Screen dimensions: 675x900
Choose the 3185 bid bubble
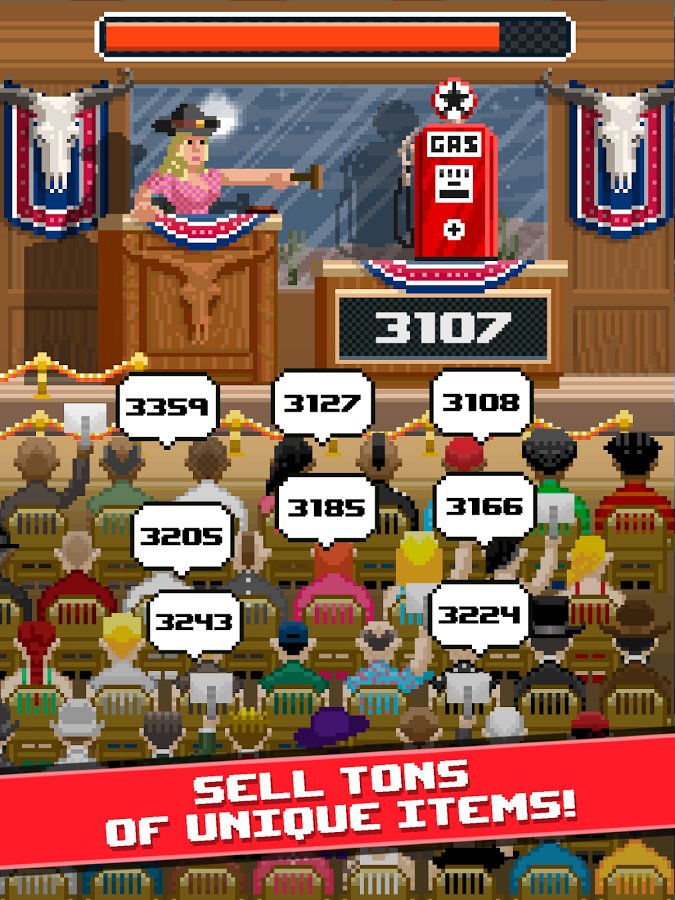click(x=326, y=508)
